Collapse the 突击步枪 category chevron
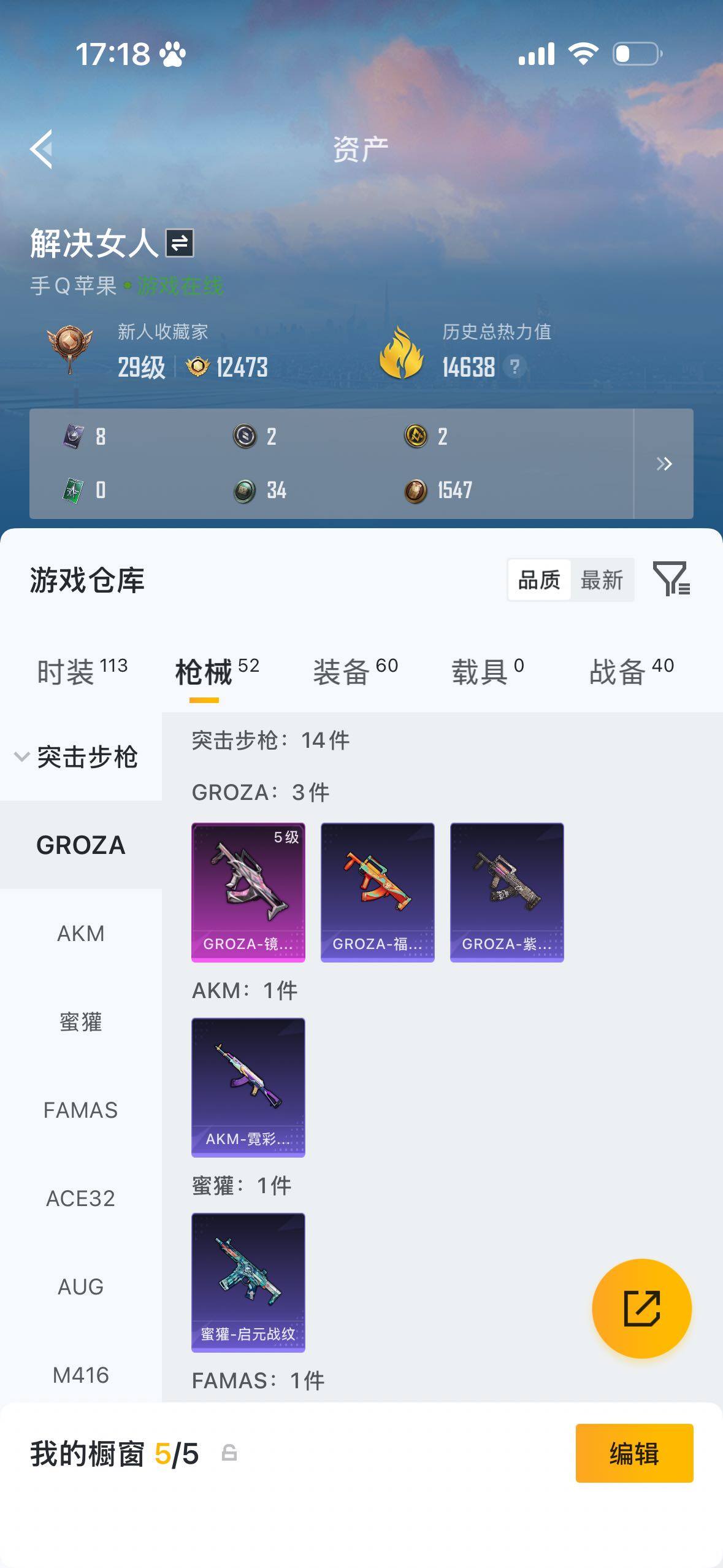 (21, 757)
